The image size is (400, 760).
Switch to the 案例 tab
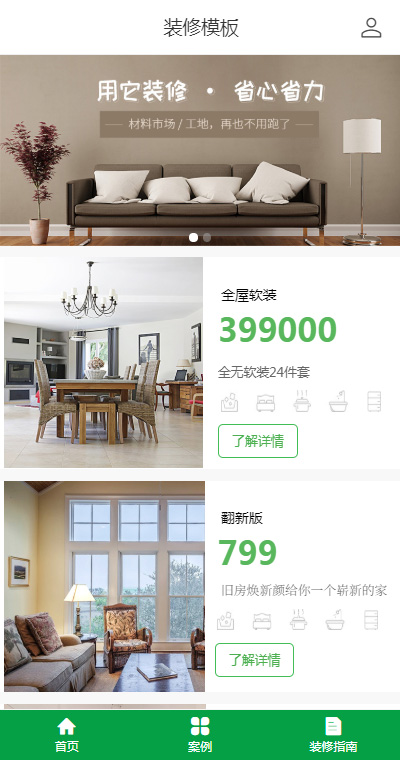200,735
